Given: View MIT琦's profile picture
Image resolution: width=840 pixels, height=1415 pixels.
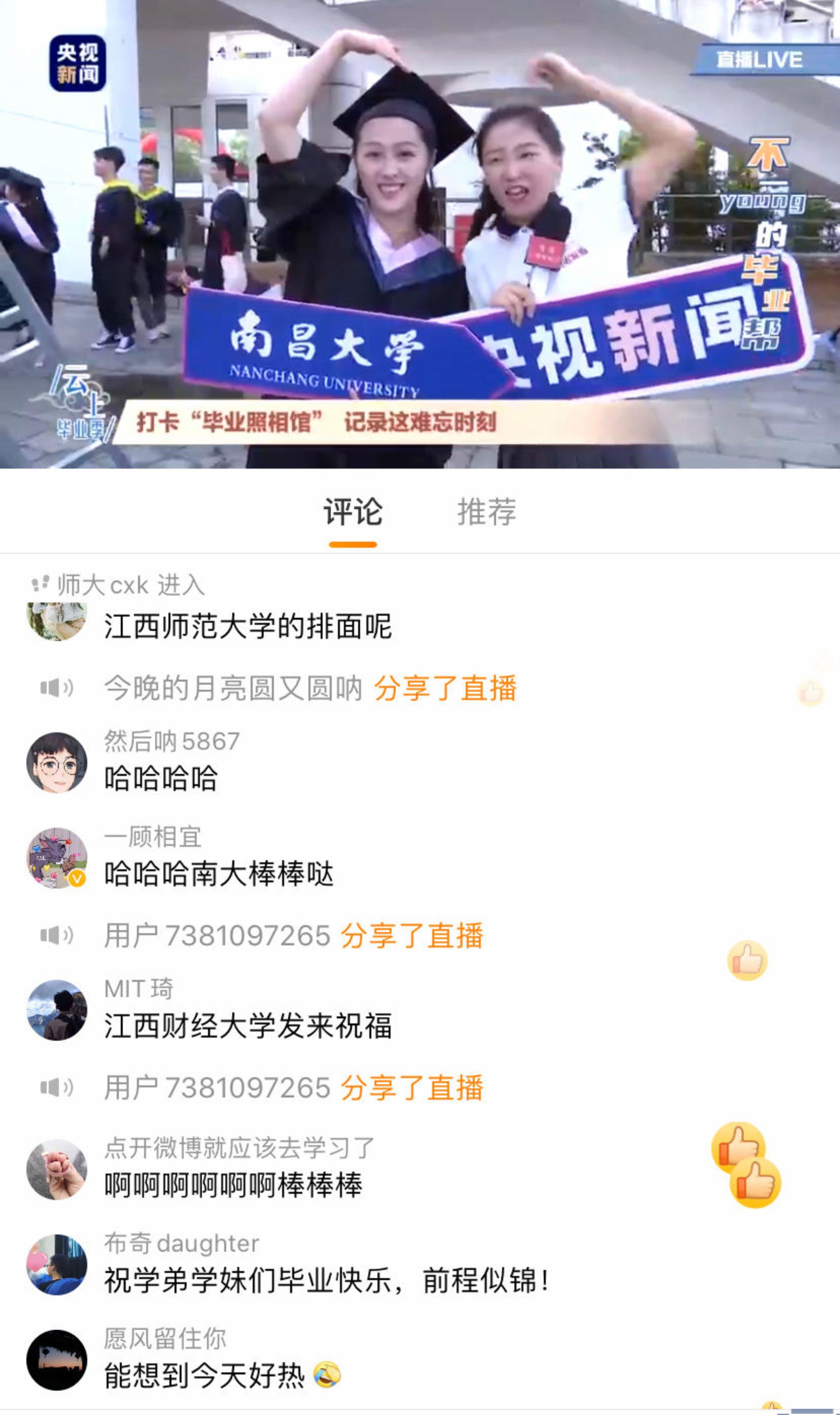Looking at the screenshot, I should [x=56, y=1010].
